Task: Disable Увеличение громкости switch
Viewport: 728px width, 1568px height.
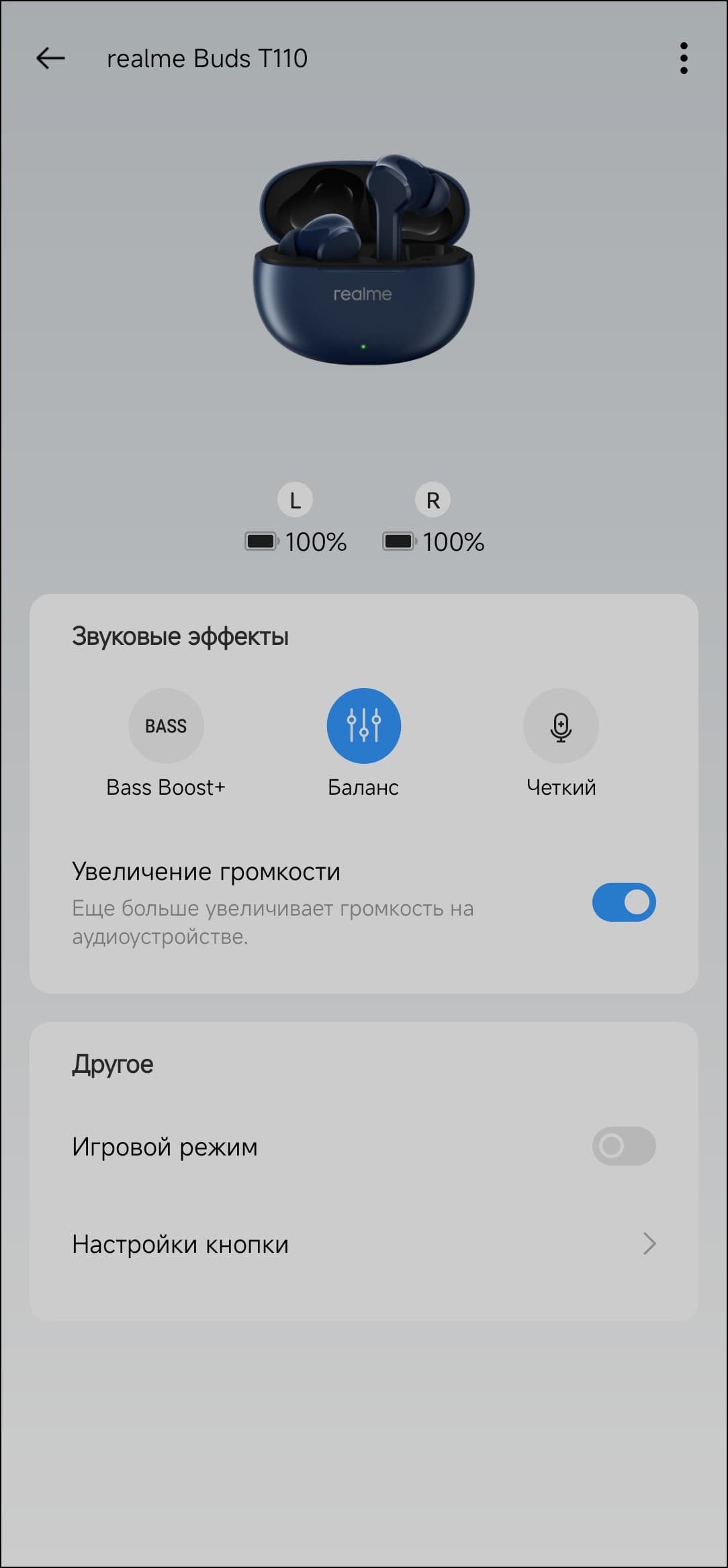Action: (623, 902)
